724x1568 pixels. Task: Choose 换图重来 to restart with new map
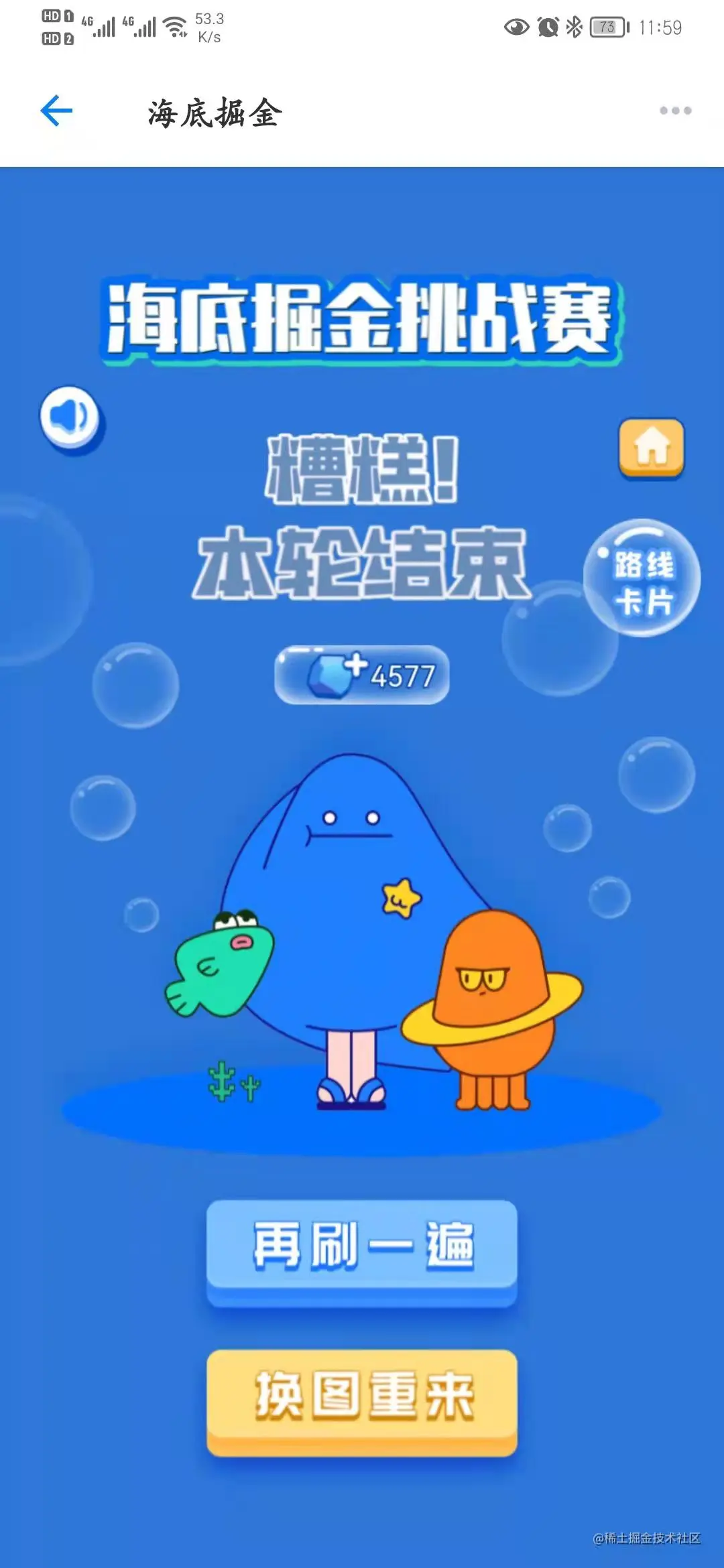tap(362, 1397)
